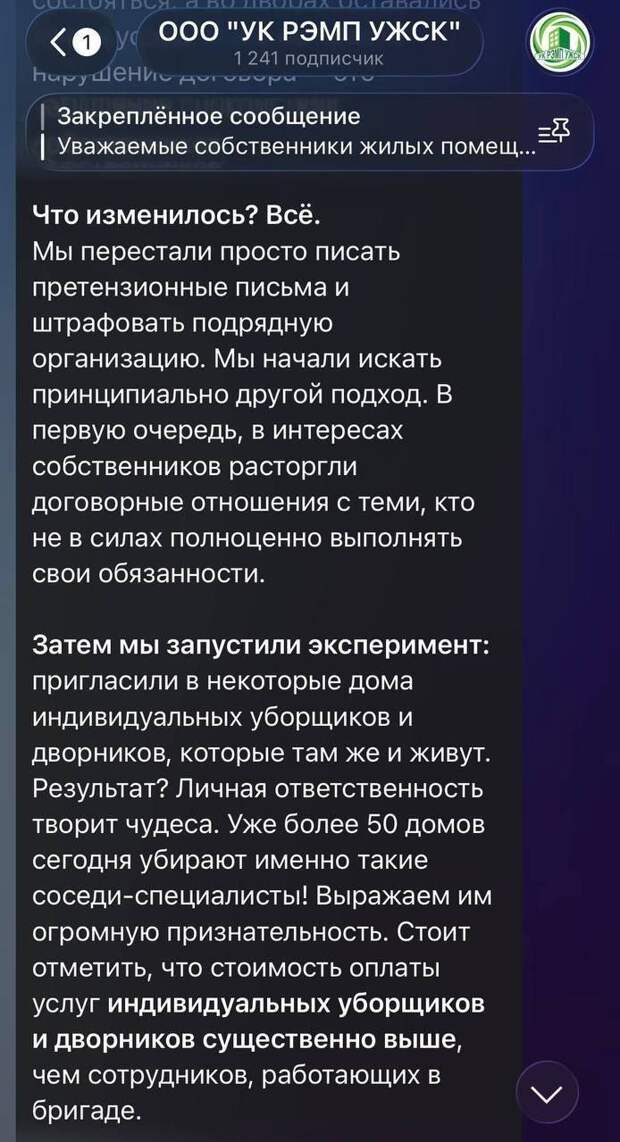Open the pinned message banner
Viewport: 620px width, 1142px height.
coord(290,132)
